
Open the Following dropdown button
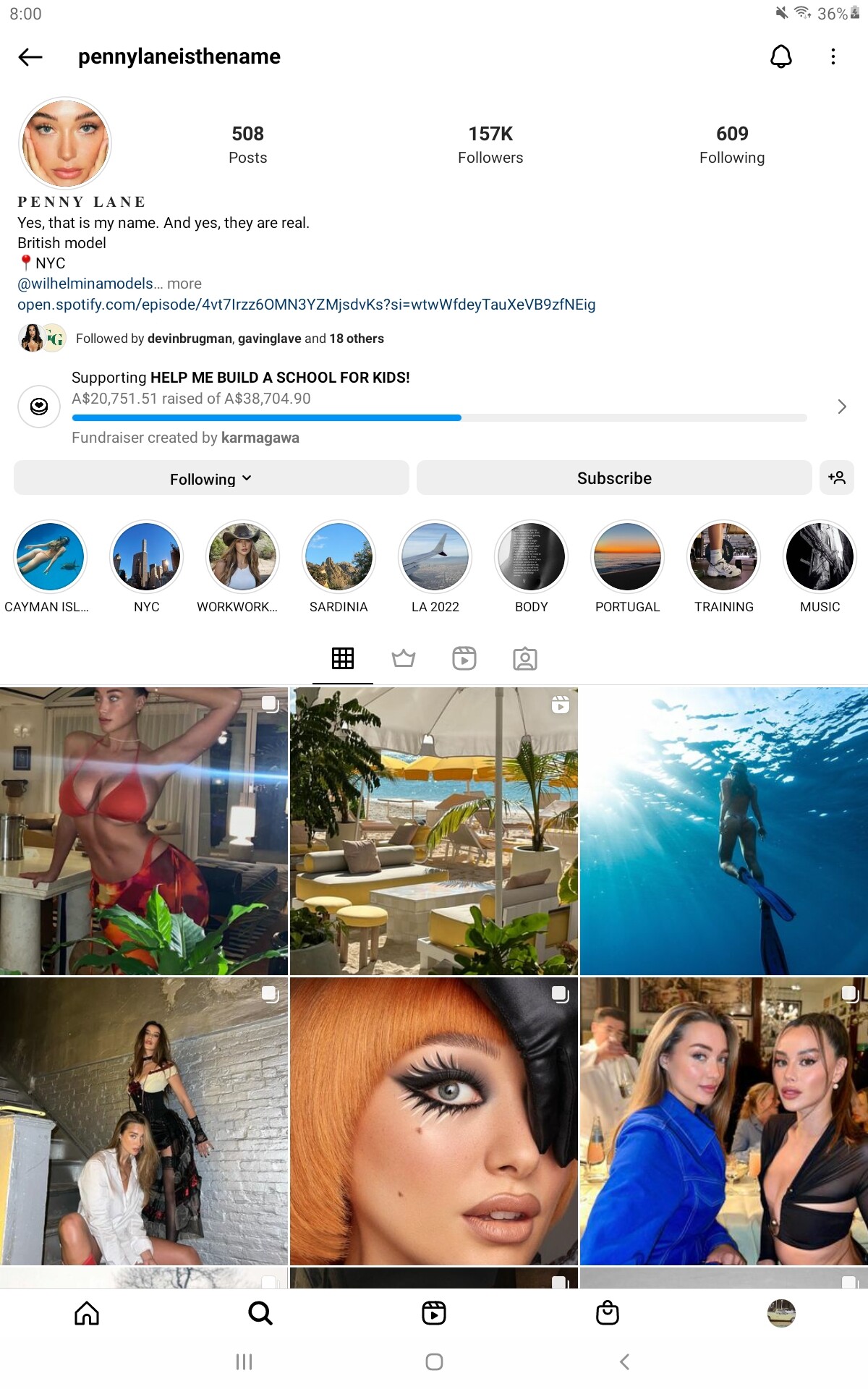tap(211, 478)
